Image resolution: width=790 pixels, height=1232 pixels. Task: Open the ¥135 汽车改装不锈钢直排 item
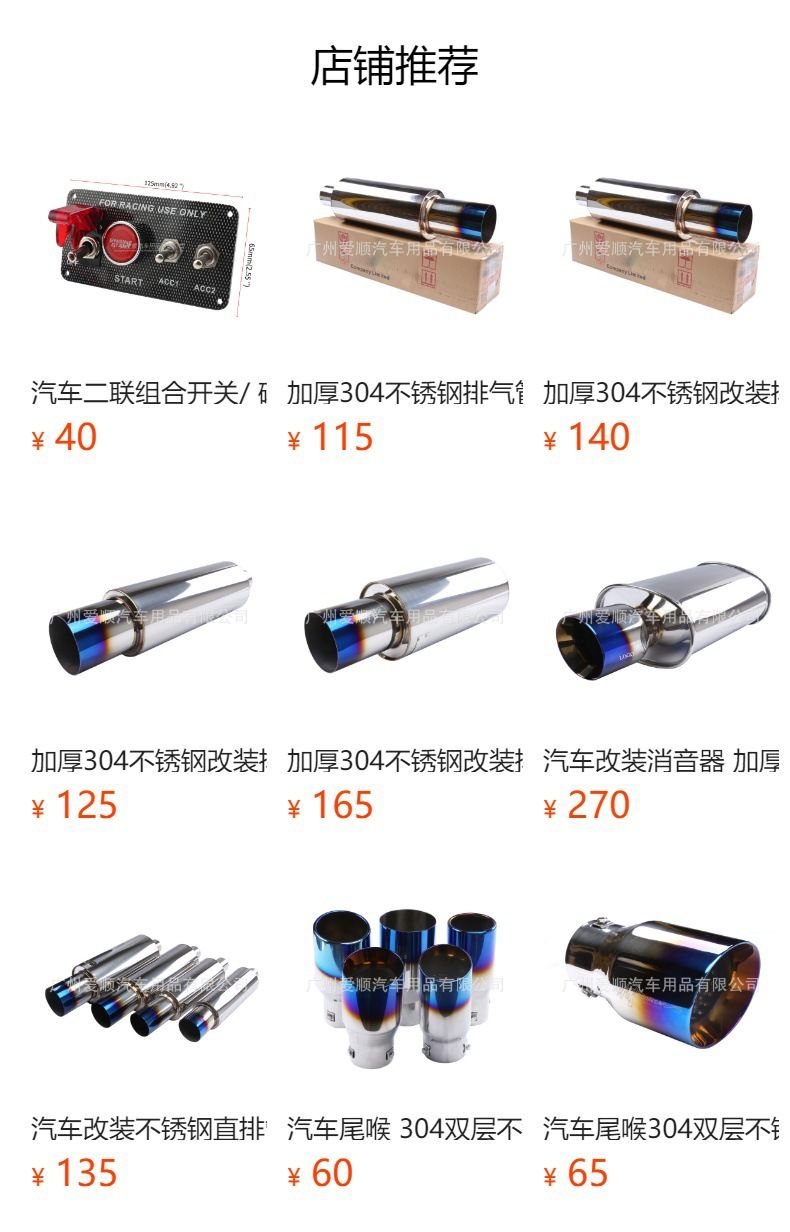pos(148,983)
